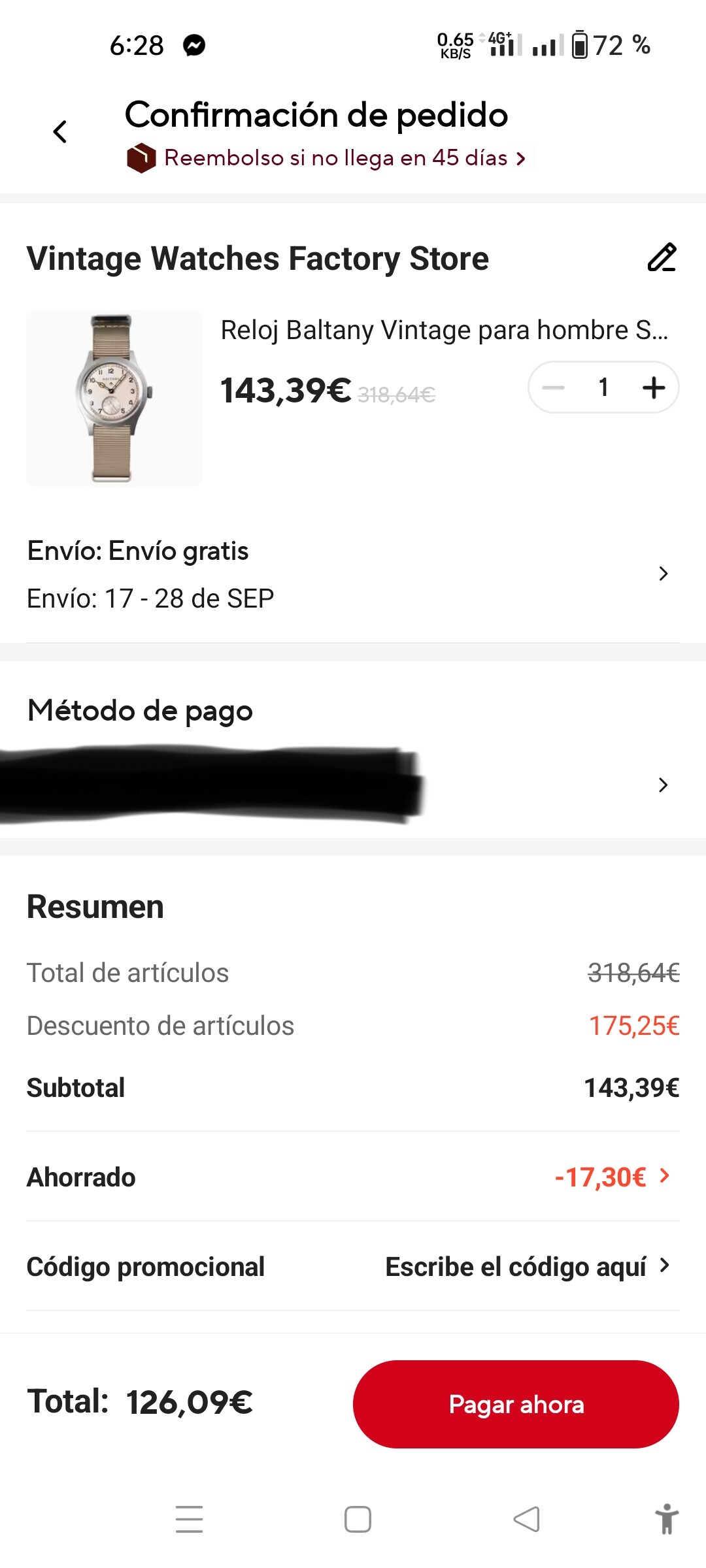Open the accessibility shortcut icon
This screenshot has height=1568, width=706.
(x=666, y=1519)
